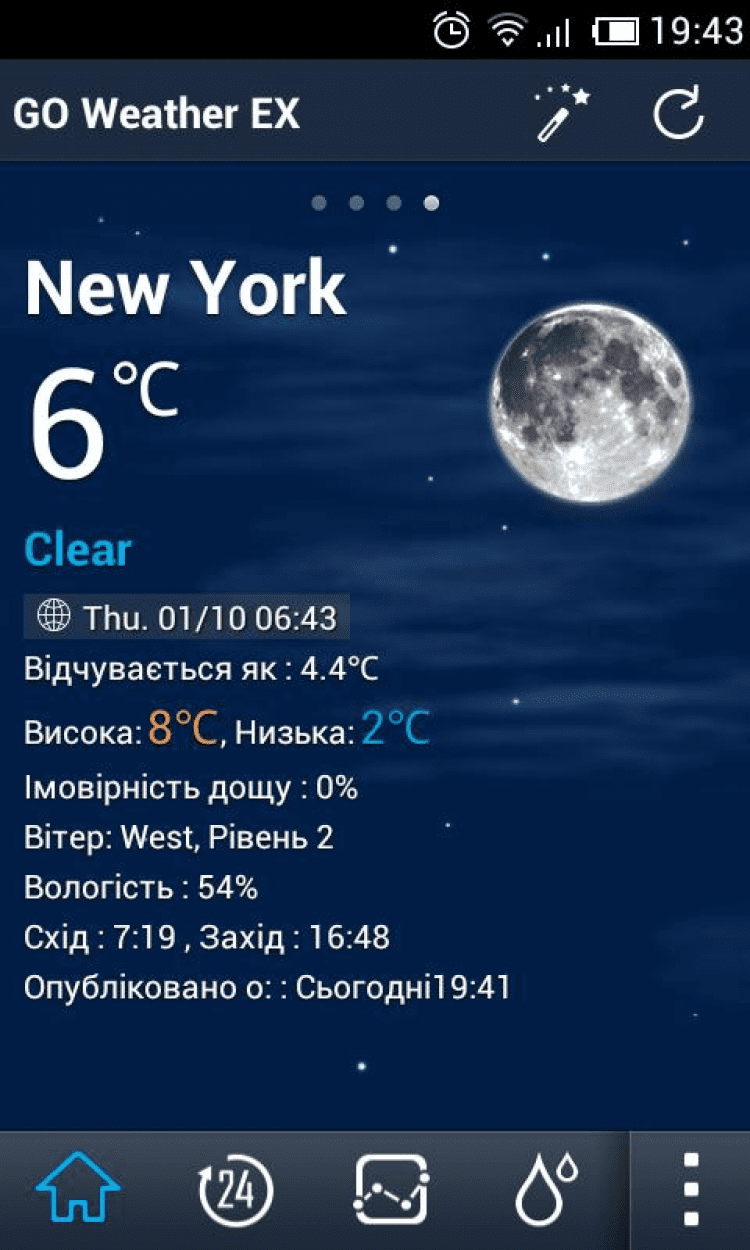Open the precipitation droplets tab

546,1190
